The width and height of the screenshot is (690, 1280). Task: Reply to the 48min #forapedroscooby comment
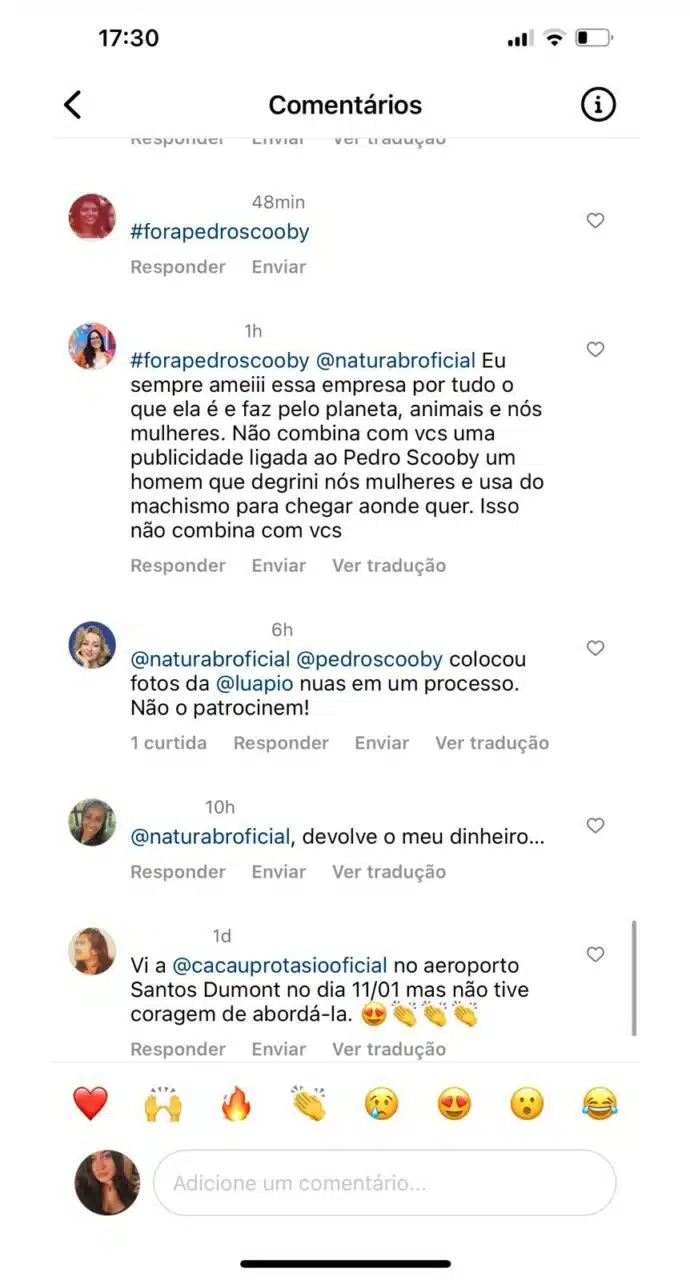[178, 267]
